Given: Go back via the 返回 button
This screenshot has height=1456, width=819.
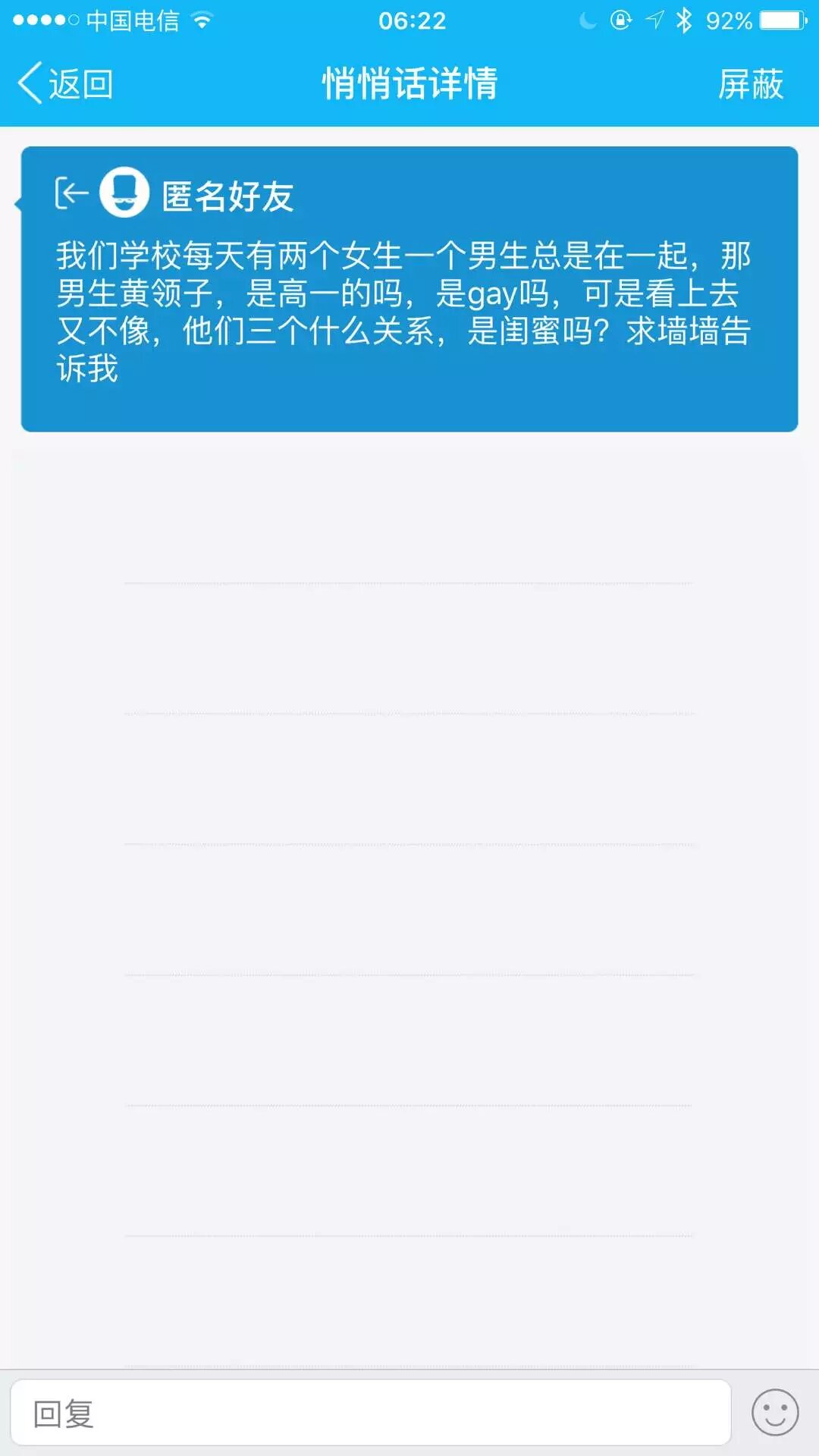Looking at the screenshot, I should pos(65,83).
